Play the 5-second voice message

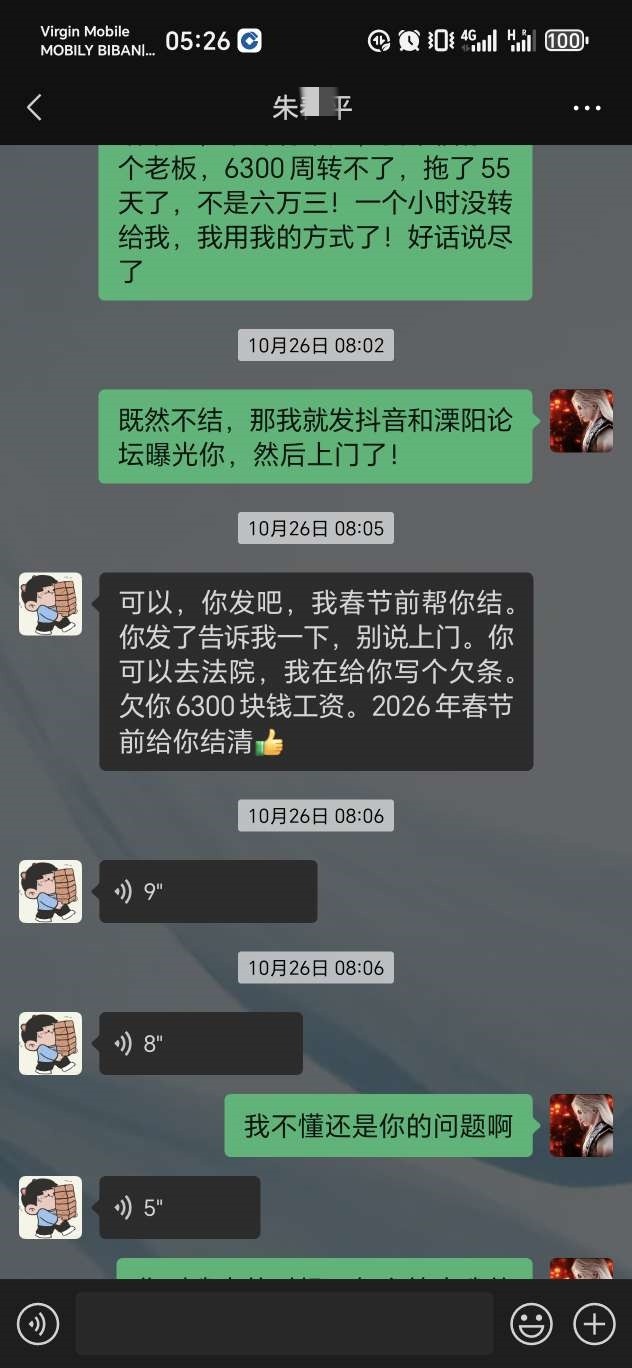179,1207
